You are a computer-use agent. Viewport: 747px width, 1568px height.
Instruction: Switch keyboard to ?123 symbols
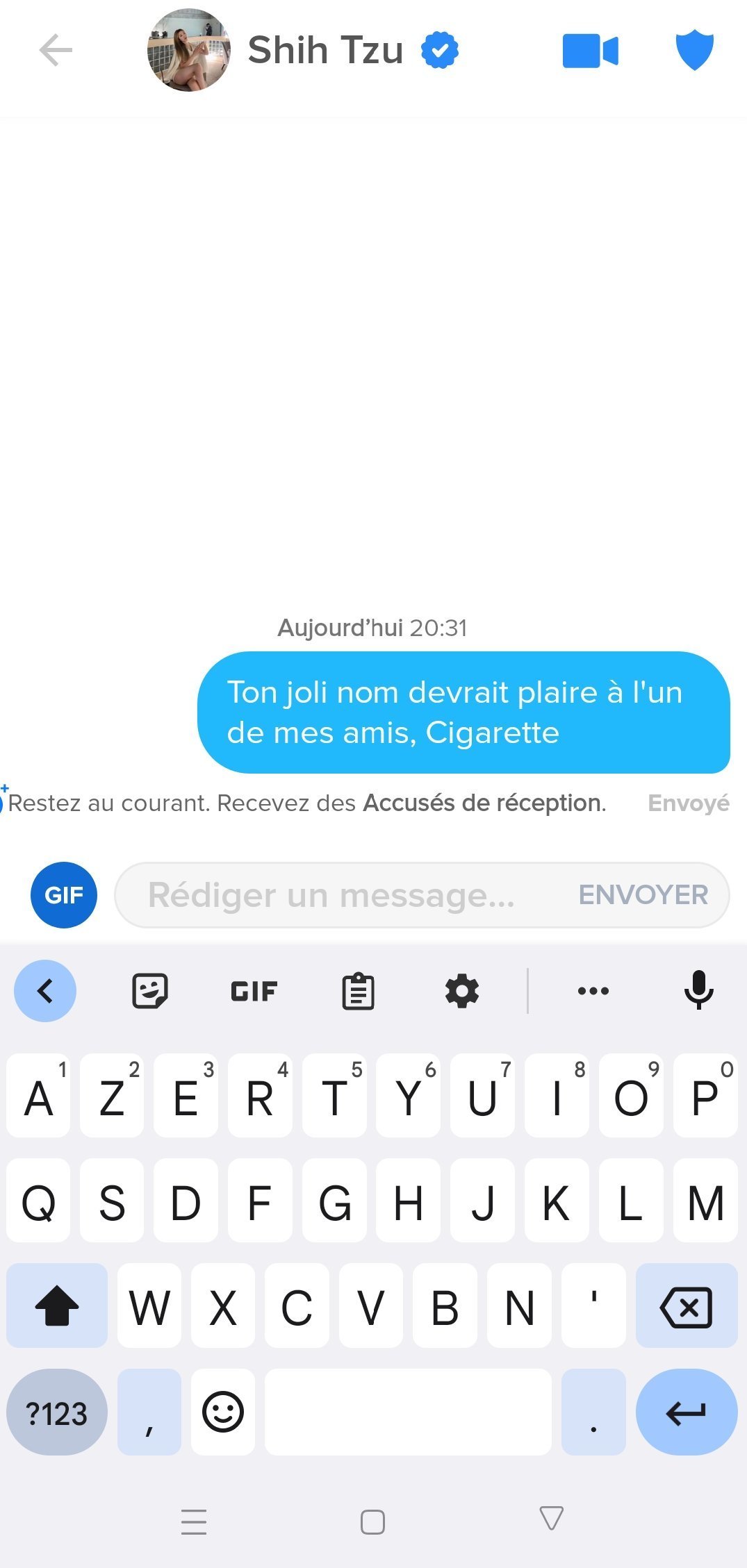point(57,1412)
